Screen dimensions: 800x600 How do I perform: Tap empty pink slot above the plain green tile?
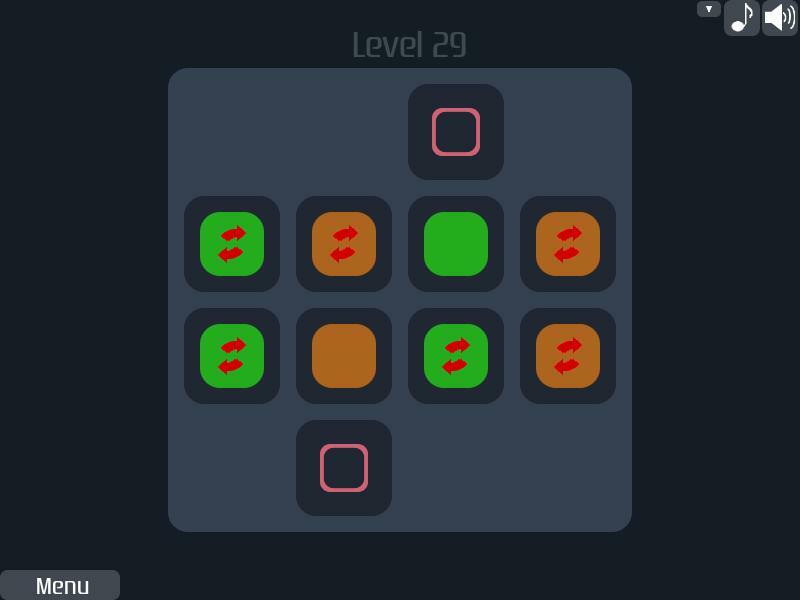point(456,132)
